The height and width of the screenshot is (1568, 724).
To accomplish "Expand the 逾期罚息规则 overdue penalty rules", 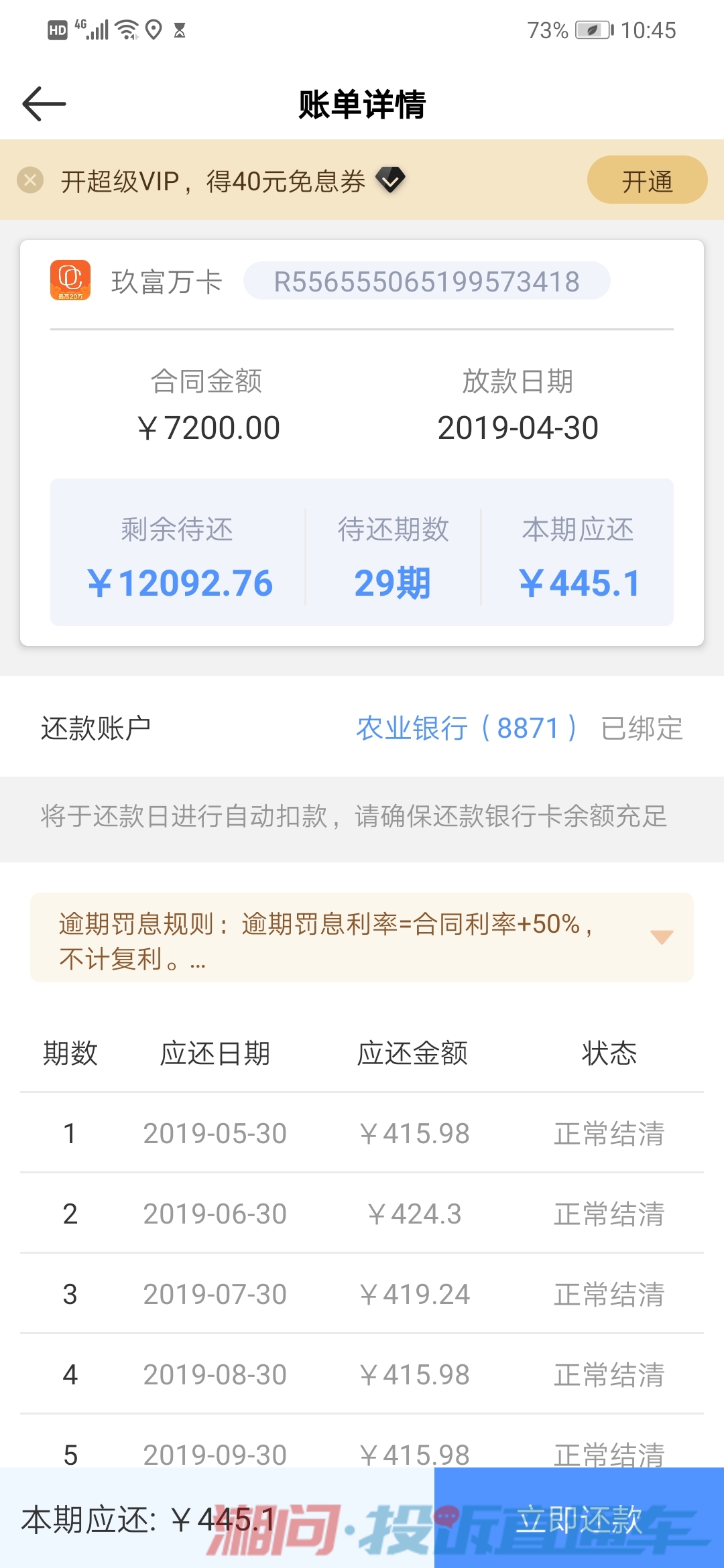I will pos(662,937).
